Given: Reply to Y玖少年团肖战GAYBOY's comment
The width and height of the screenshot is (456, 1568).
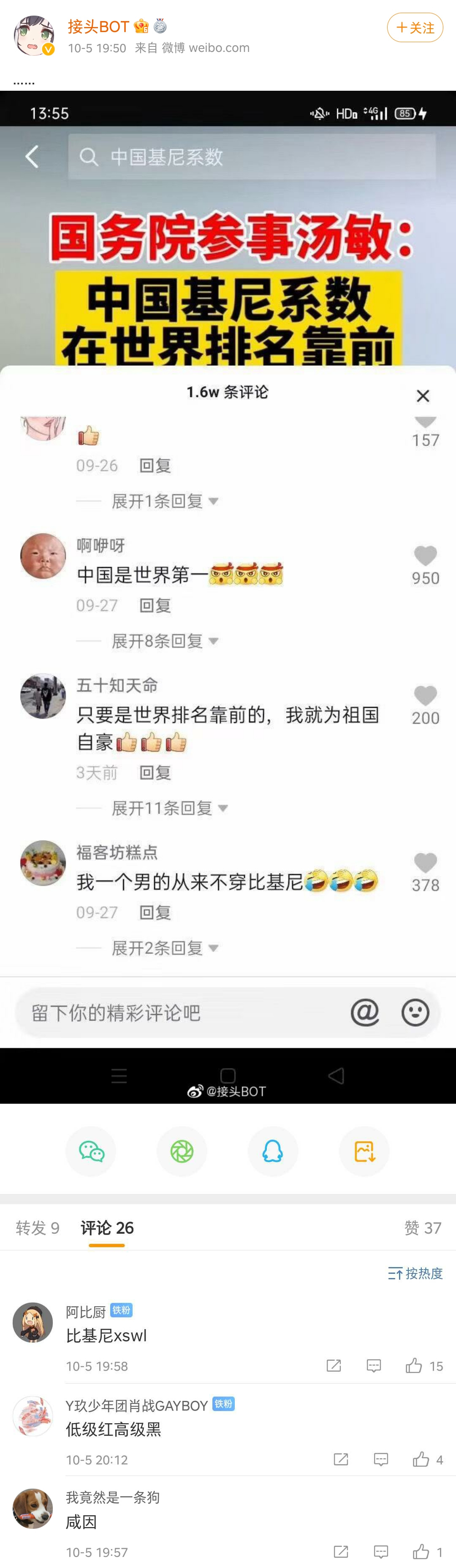Looking at the screenshot, I should click(381, 1460).
